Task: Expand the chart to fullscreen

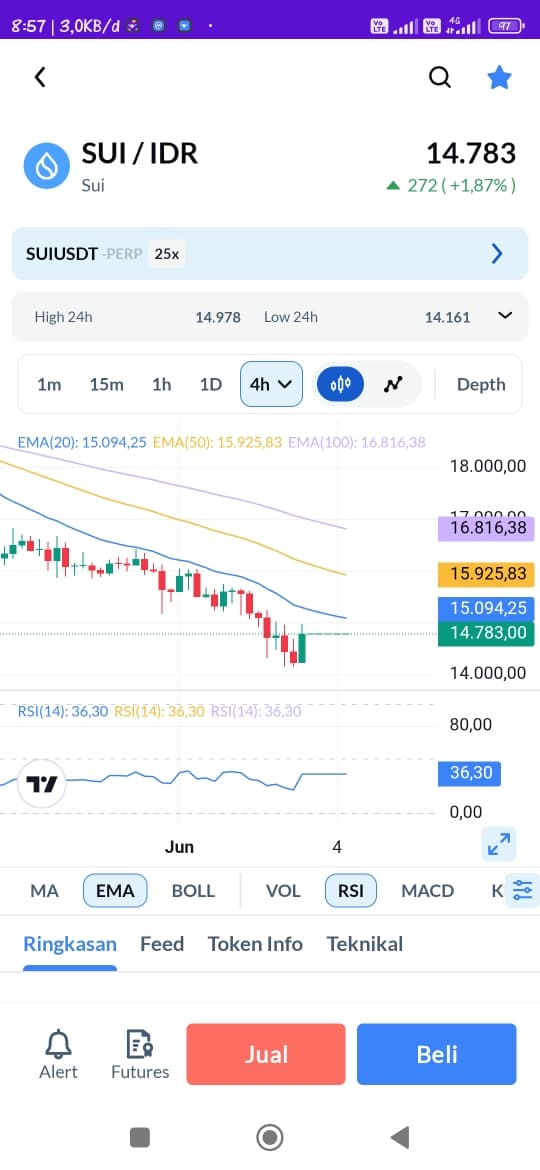Action: (499, 845)
